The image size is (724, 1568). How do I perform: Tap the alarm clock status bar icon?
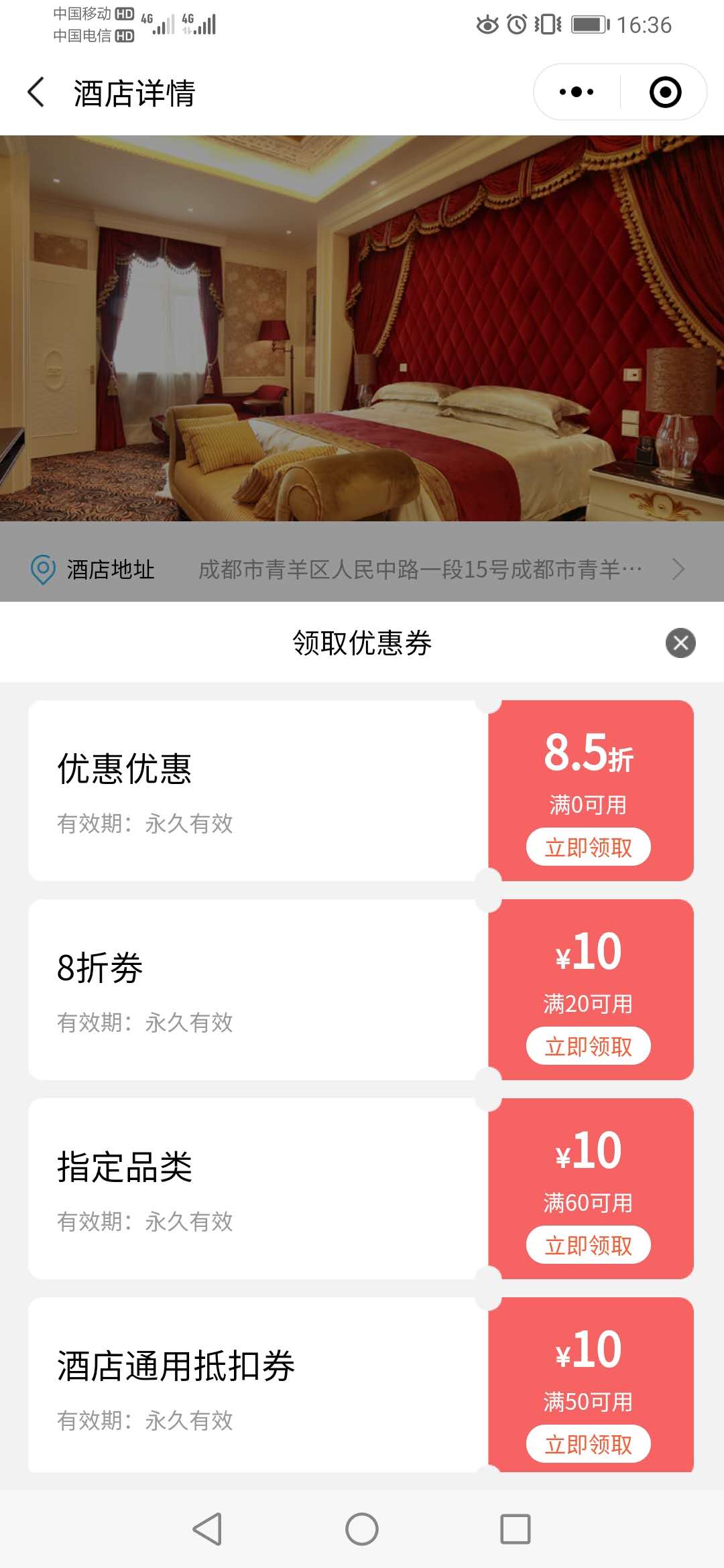pos(517,23)
